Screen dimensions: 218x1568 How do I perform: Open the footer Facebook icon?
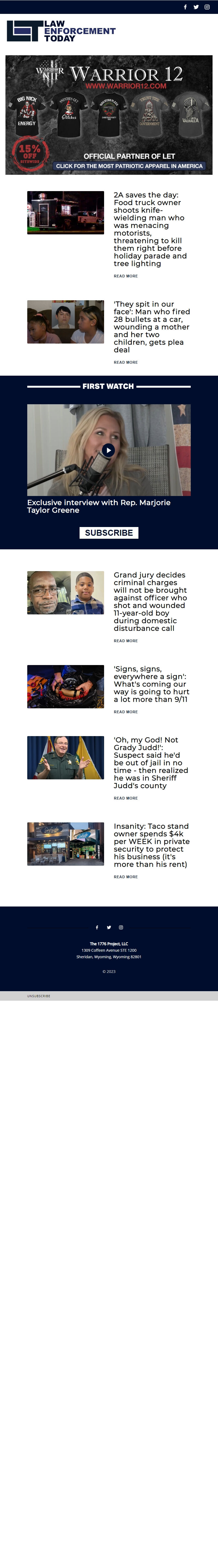(x=97, y=928)
